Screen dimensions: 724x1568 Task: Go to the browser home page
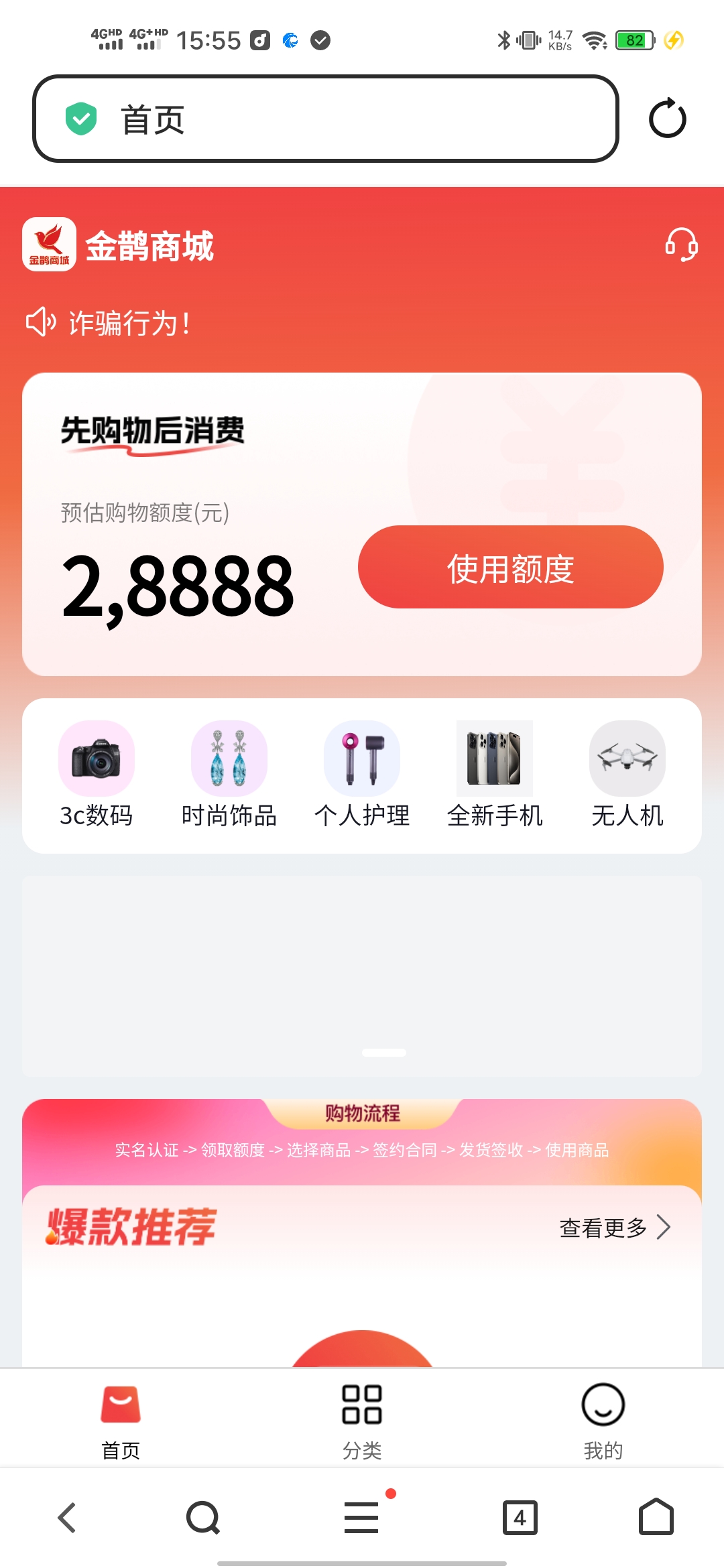tap(656, 1518)
